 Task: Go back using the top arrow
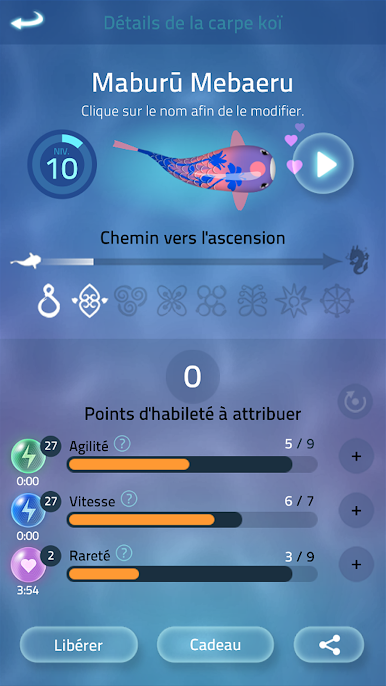tap(27, 21)
